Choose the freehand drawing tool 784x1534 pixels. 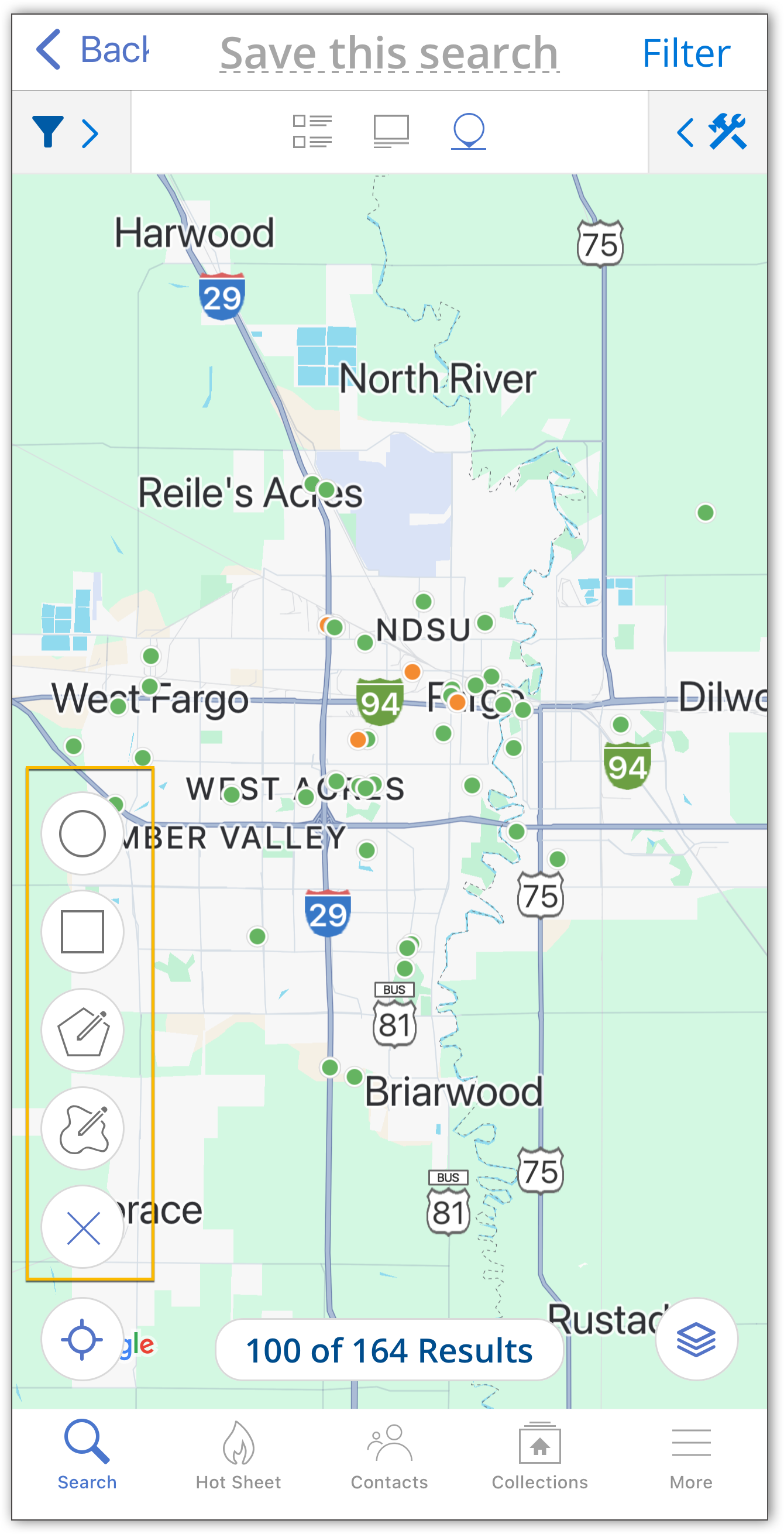tap(82, 1128)
